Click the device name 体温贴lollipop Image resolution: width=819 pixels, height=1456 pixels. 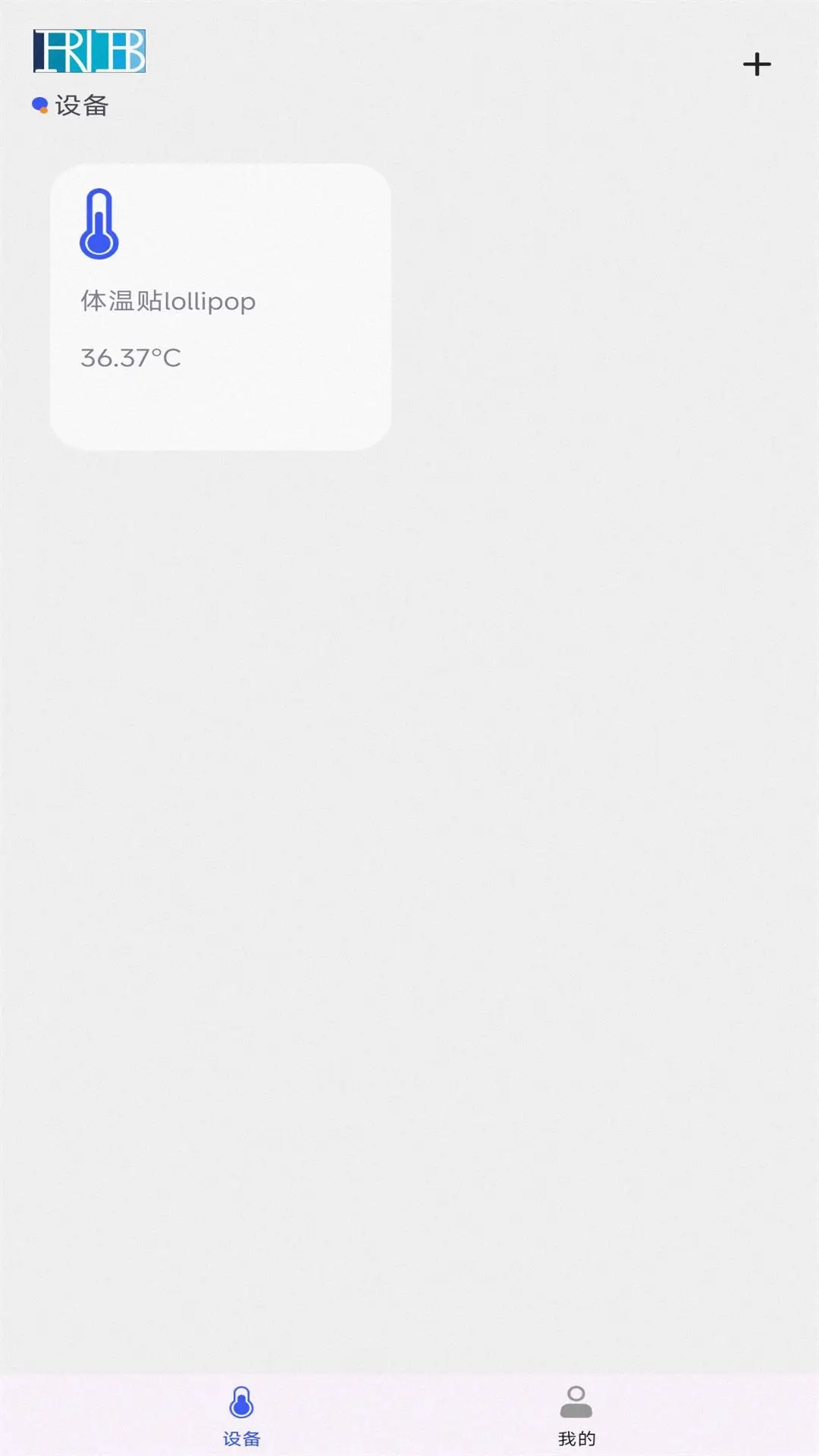(168, 301)
